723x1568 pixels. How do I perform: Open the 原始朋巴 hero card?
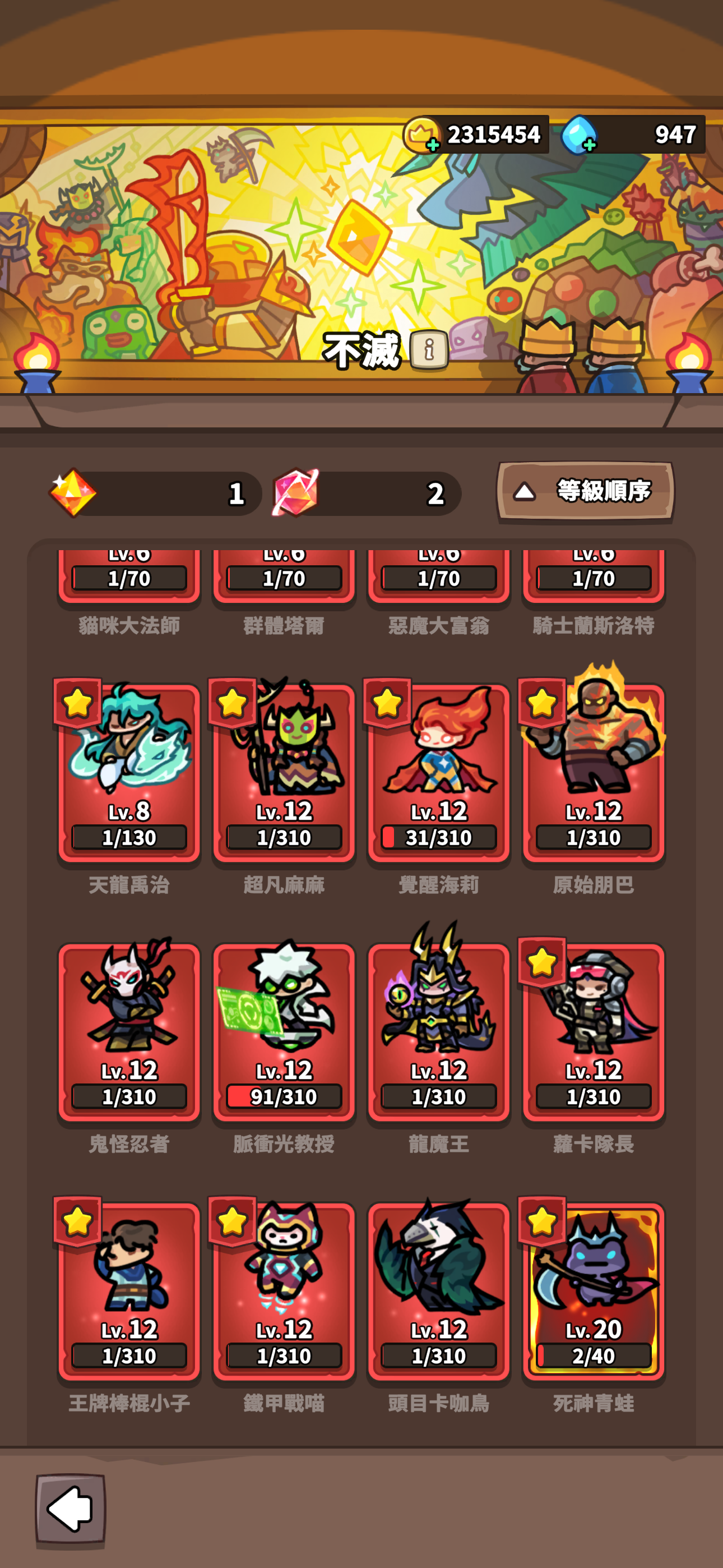point(594,773)
